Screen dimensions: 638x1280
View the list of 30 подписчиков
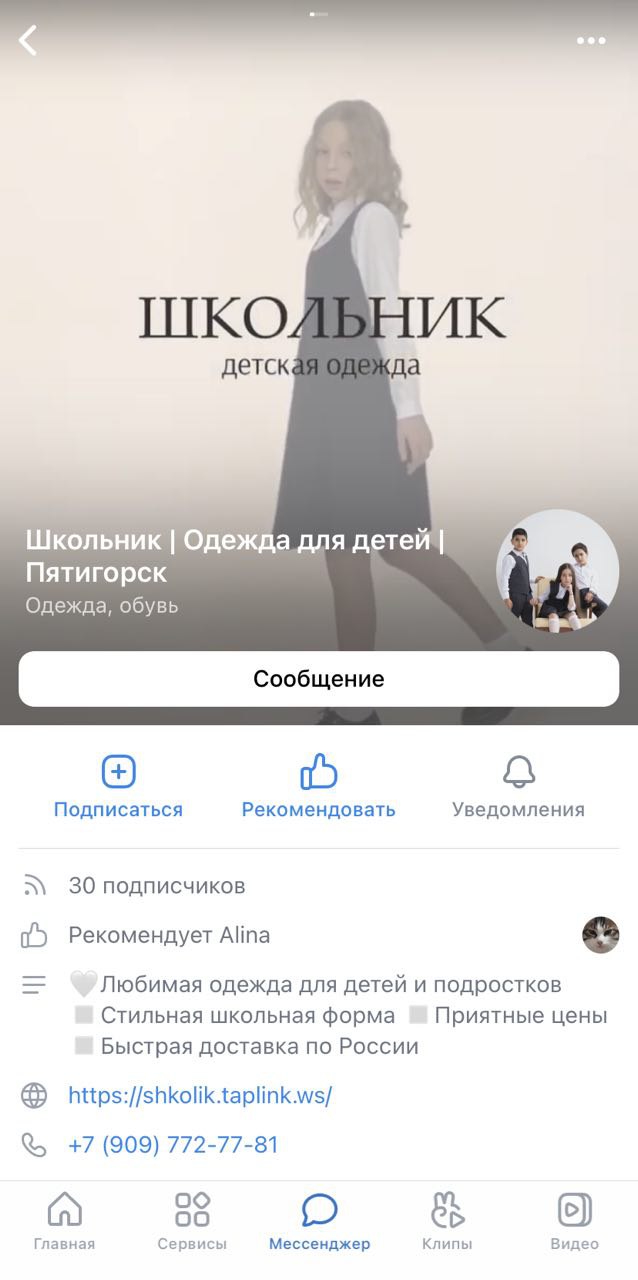click(156, 886)
